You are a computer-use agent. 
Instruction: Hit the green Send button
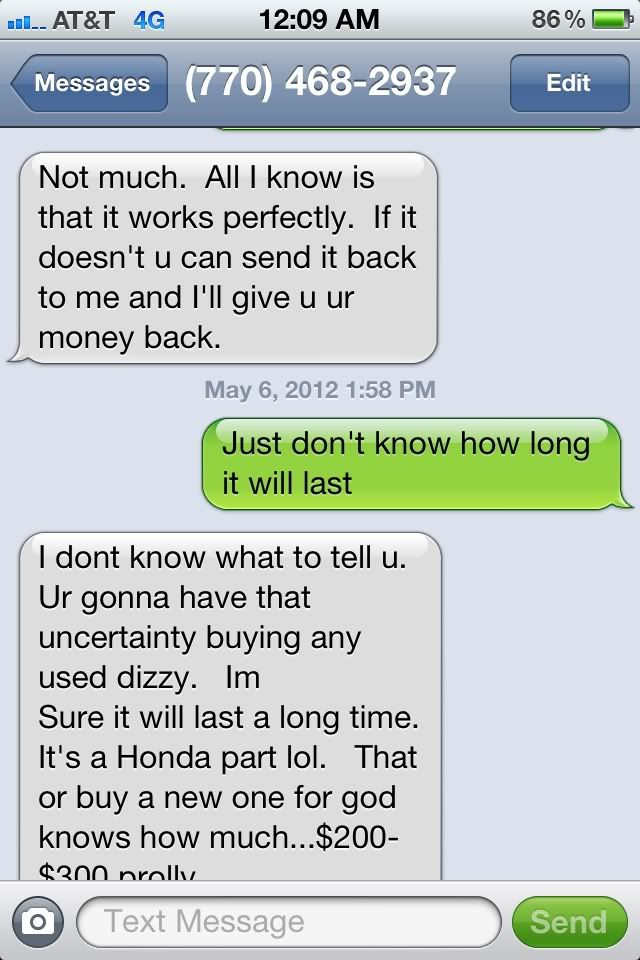(x=568, y=921)
